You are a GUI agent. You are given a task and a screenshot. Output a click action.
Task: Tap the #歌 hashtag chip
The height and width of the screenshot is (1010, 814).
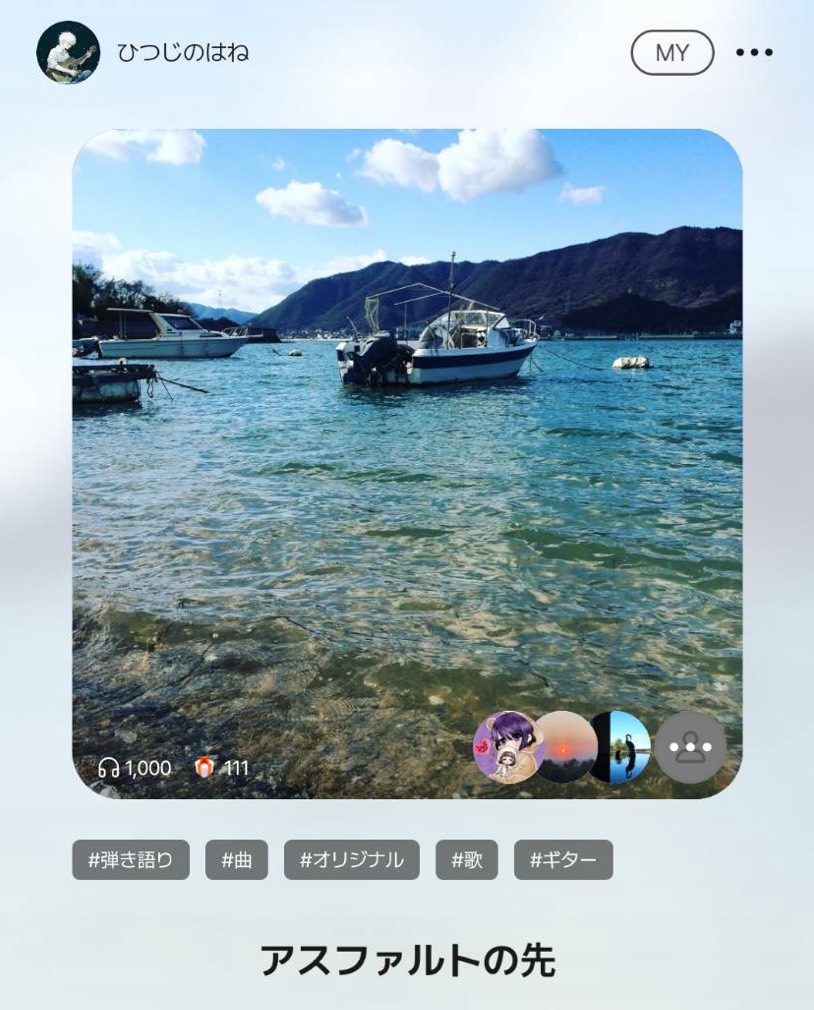(467, 860)
